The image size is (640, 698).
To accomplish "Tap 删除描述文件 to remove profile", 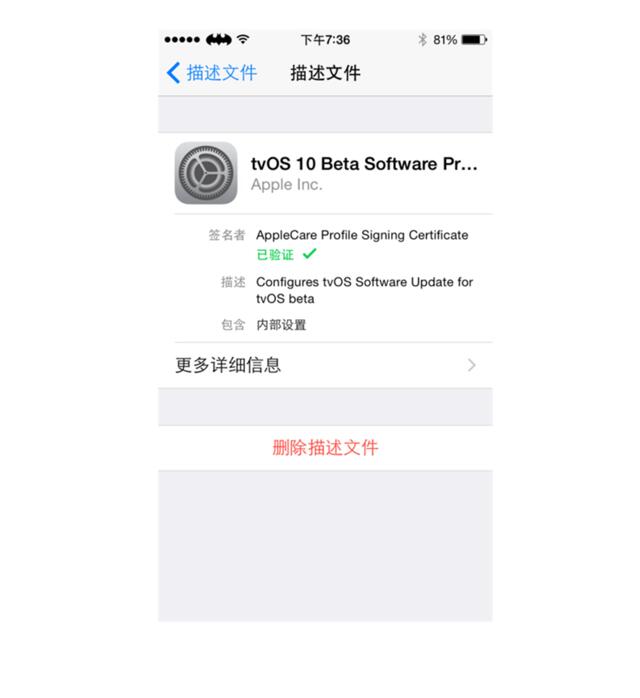I will tap(325, 448).
